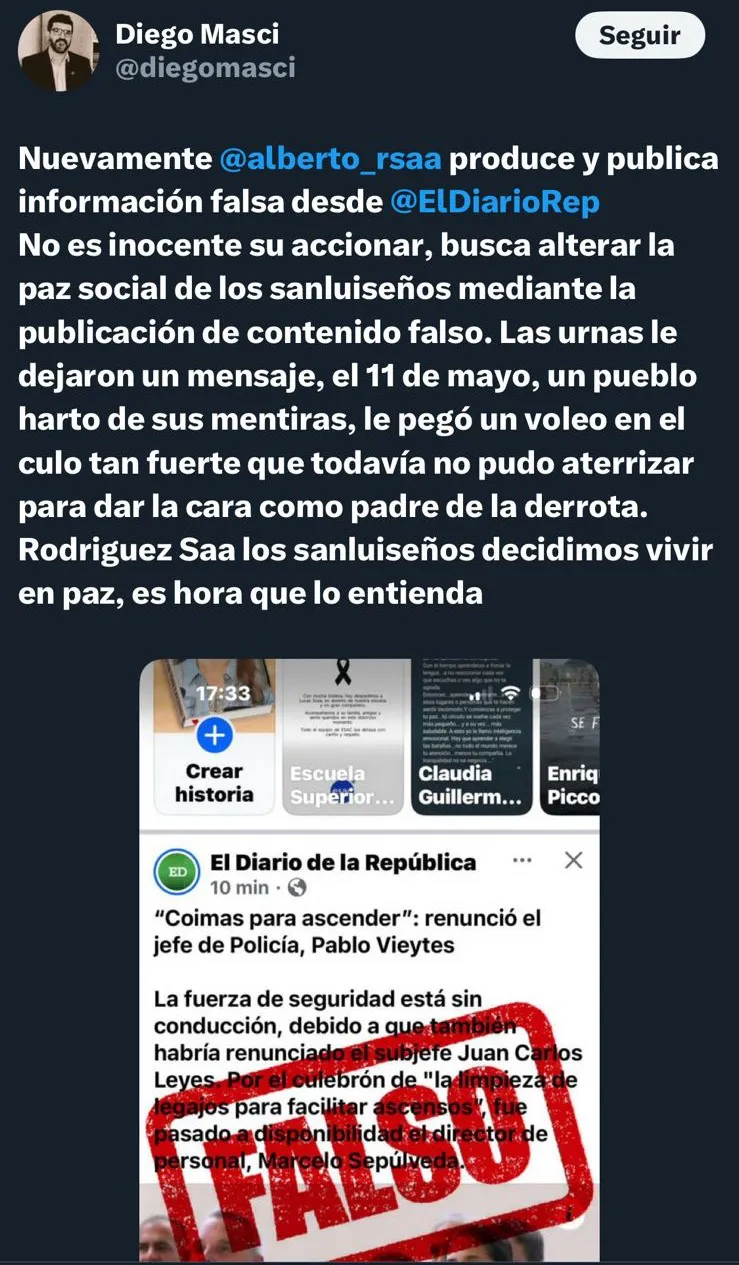
Task: Open the @ElDiarioRep mention
Action: [x=494, y=202]
